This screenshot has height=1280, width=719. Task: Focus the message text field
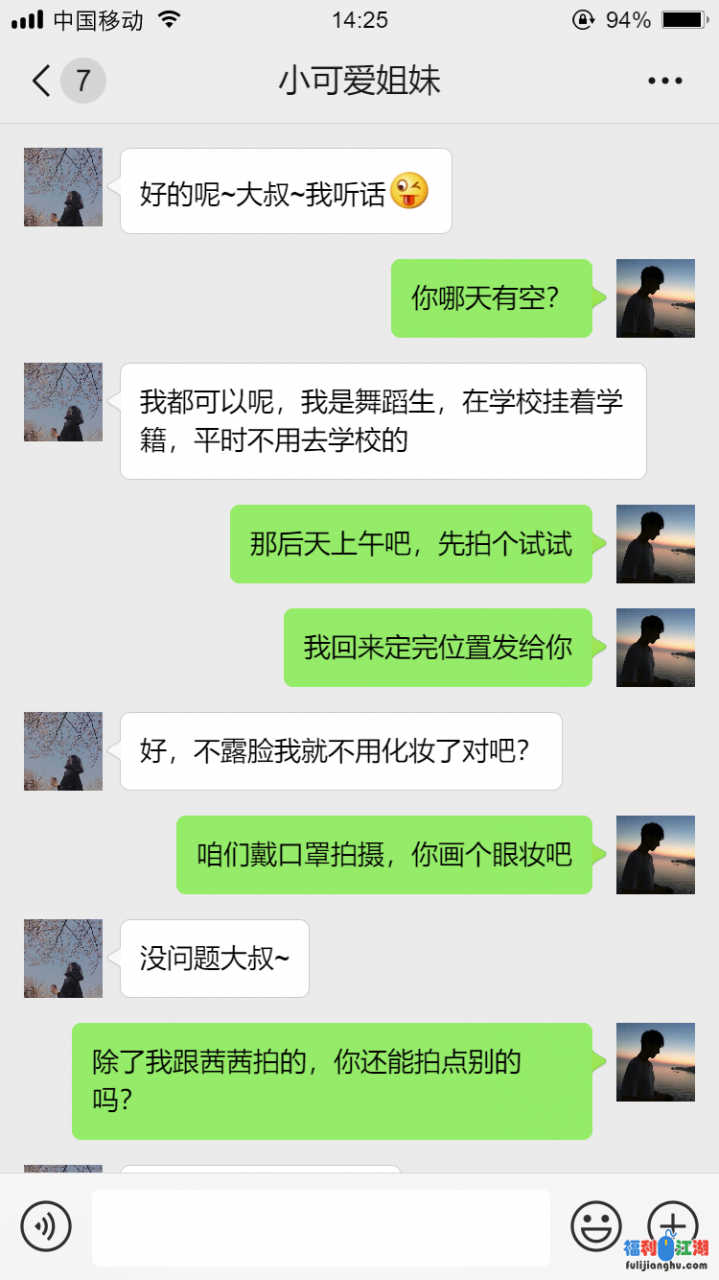(x=320, y=1227)
